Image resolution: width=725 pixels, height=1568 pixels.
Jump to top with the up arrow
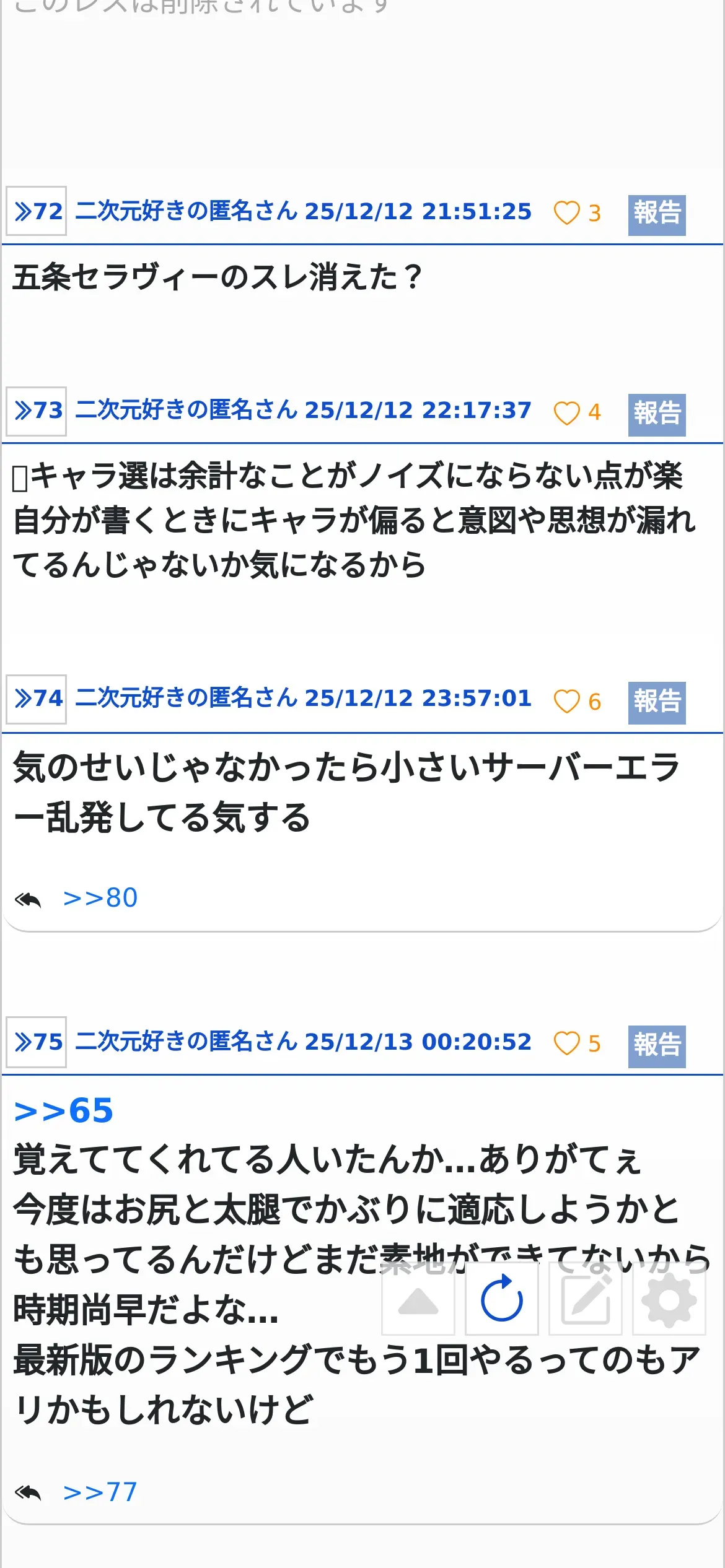point(418,1300)
